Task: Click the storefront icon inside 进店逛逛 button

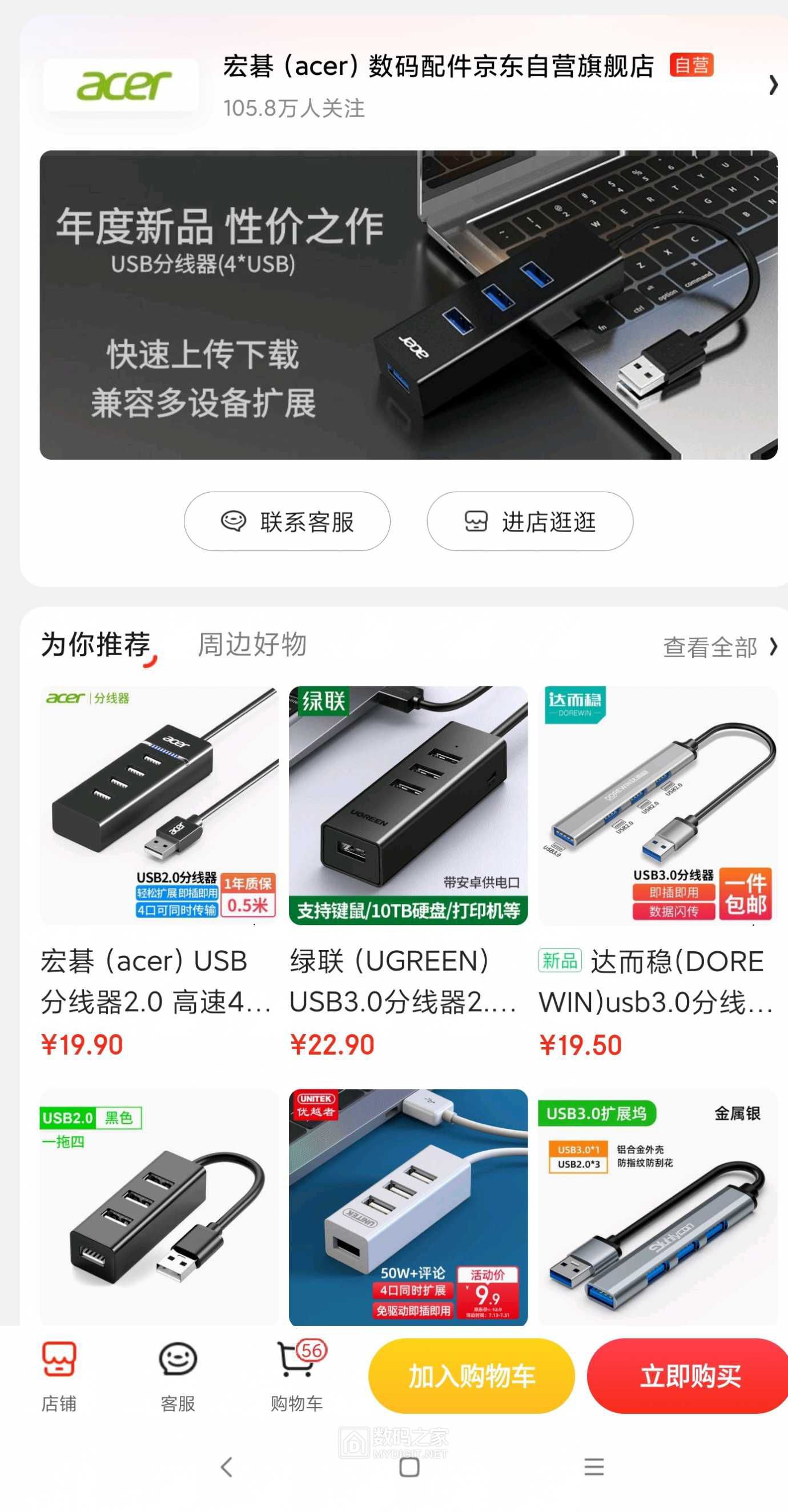Action: tap(477, 521)
